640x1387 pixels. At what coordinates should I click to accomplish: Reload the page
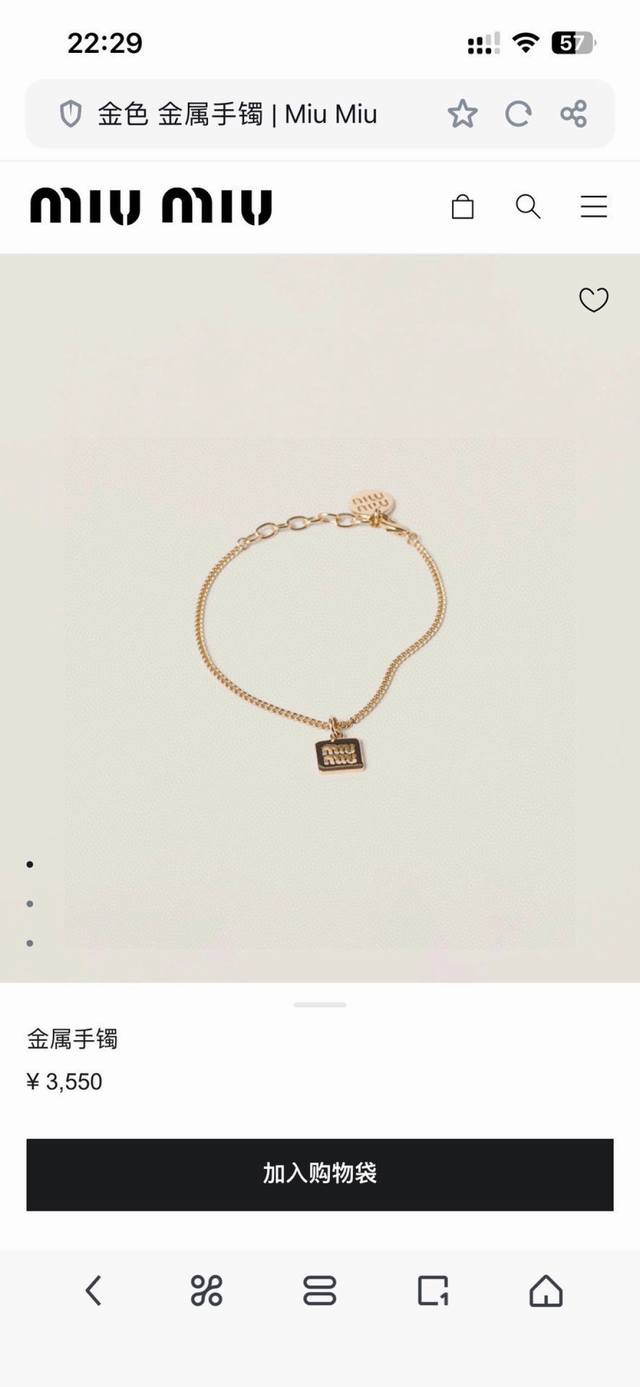(x=518, y=114)
